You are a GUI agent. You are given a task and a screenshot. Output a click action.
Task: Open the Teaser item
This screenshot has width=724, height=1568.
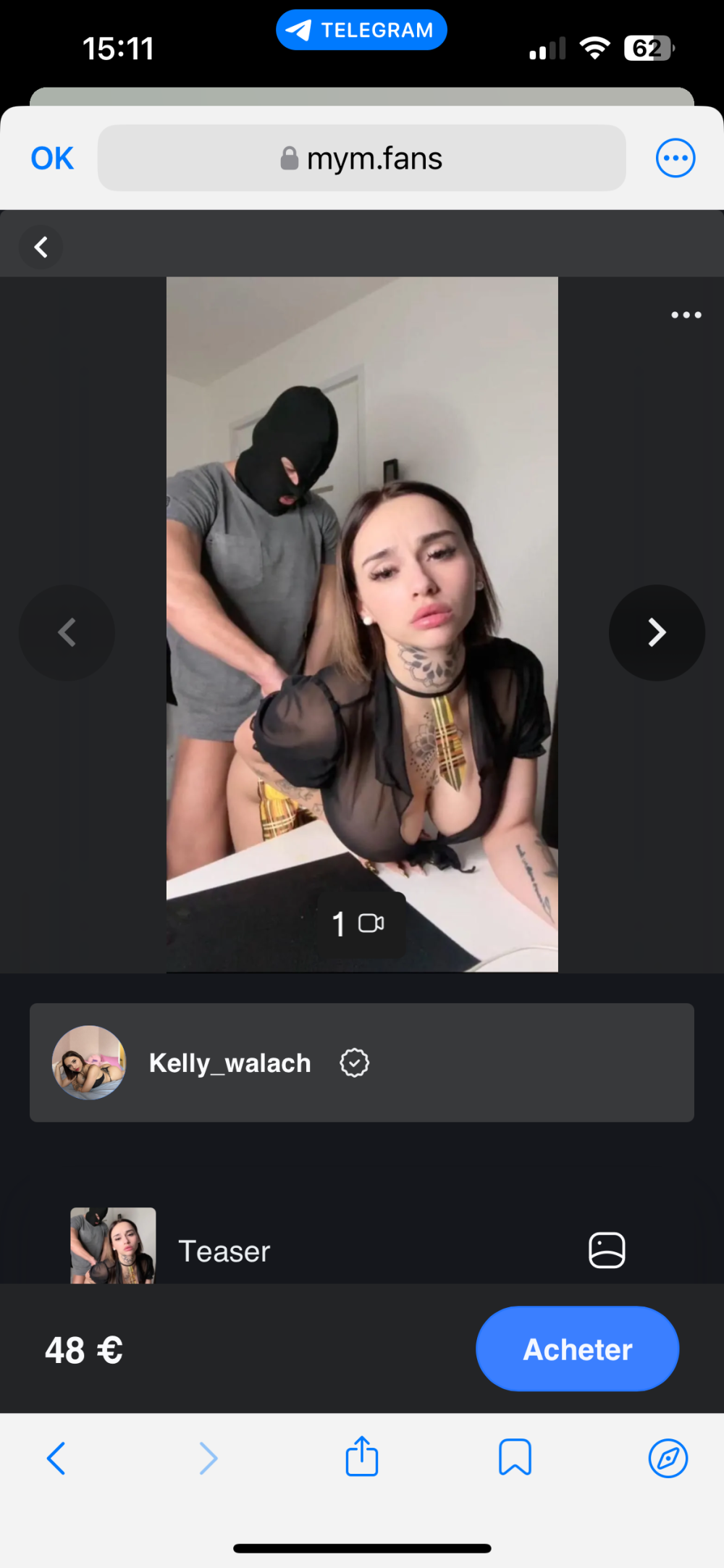(224, 1251)
